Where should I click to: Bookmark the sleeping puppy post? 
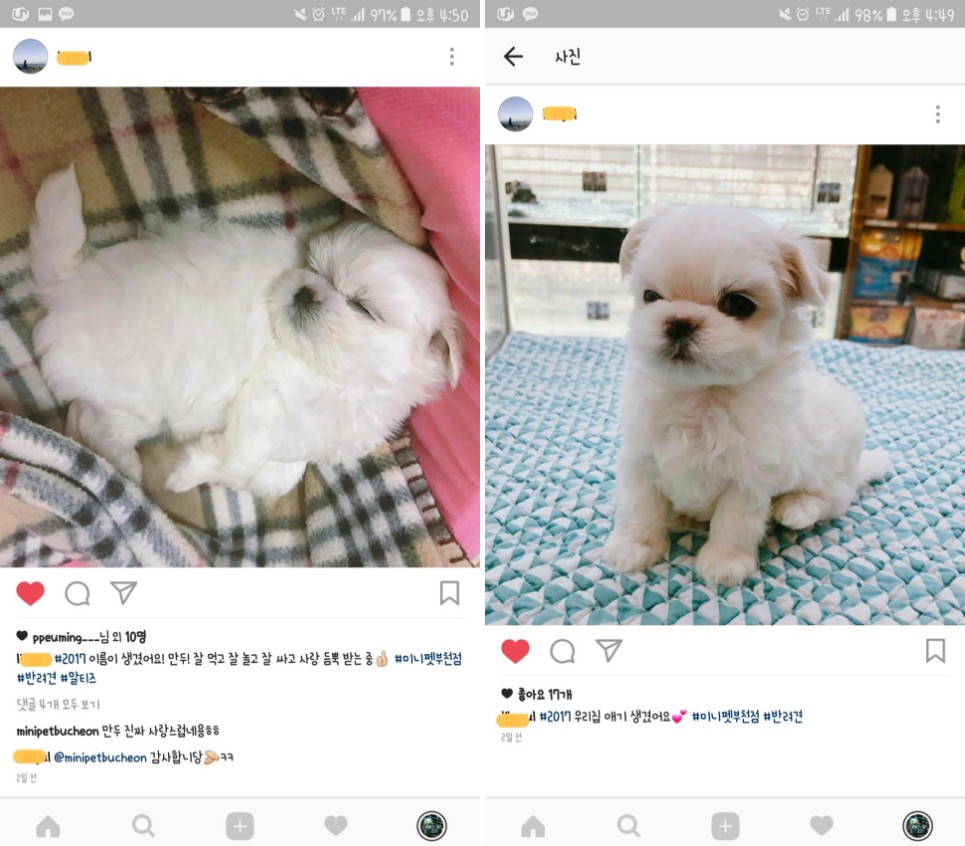click(449, 593)
